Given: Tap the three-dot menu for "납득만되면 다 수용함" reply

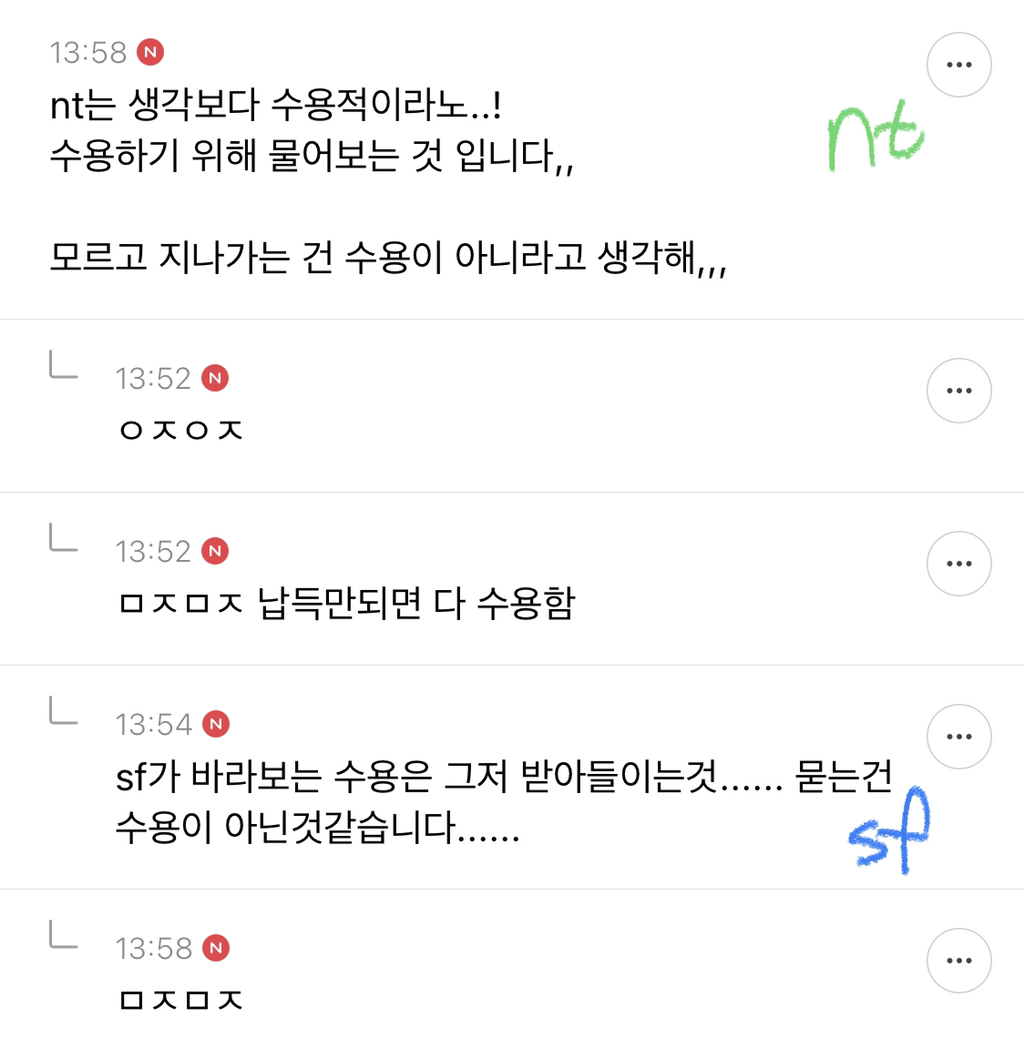Looking at the screenshot, I should [x=959, y=564].
